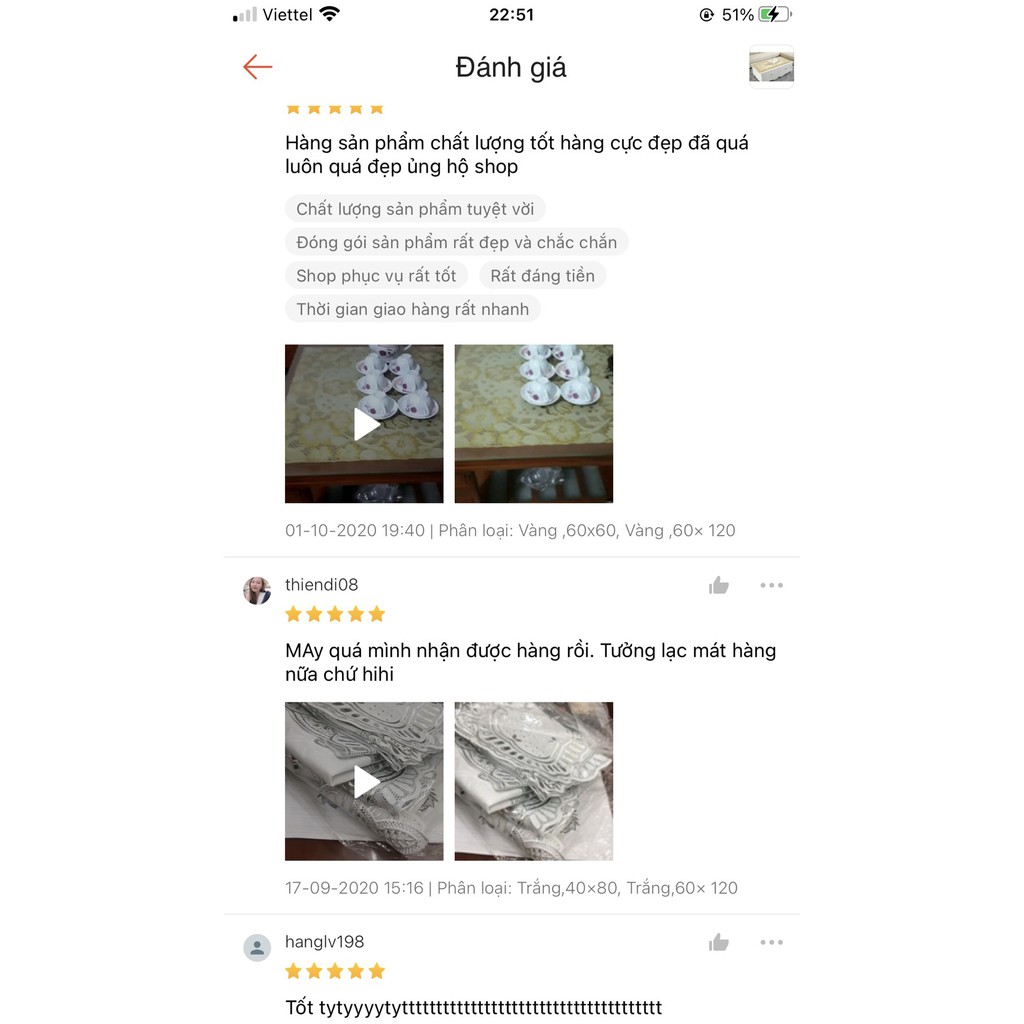The height and width of the screenshot is (1024, 1024).
Task: Like thiendi08's review
Action: 719,586
